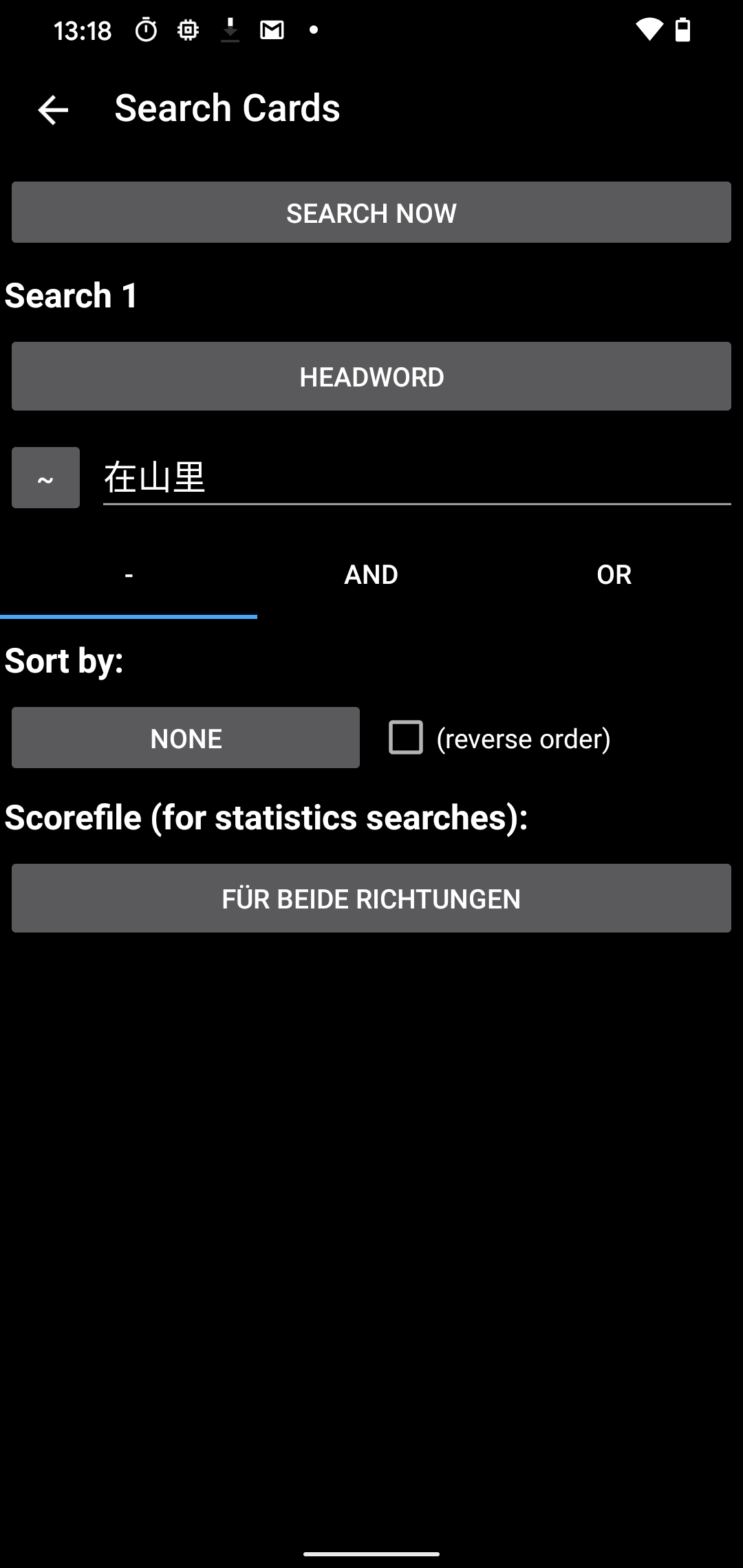Edit the search text field with 在山里
The image size is (743, 1568).
pyautogui.click(x=417, y=477)
